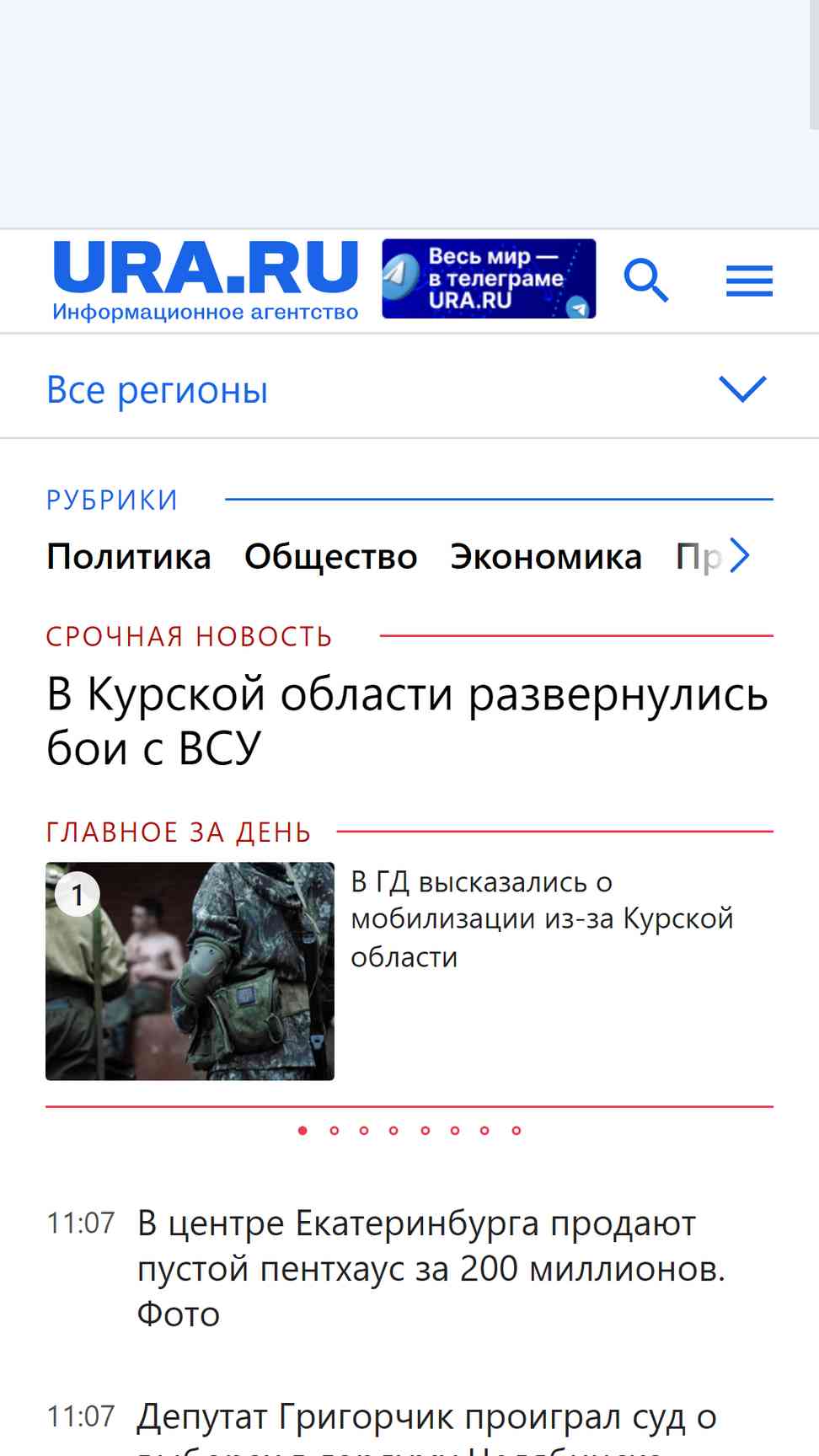Screen dimensions: 819x1456
Task: Open news about Екатеринбурга пентхаус
Action: (431, 1268)
